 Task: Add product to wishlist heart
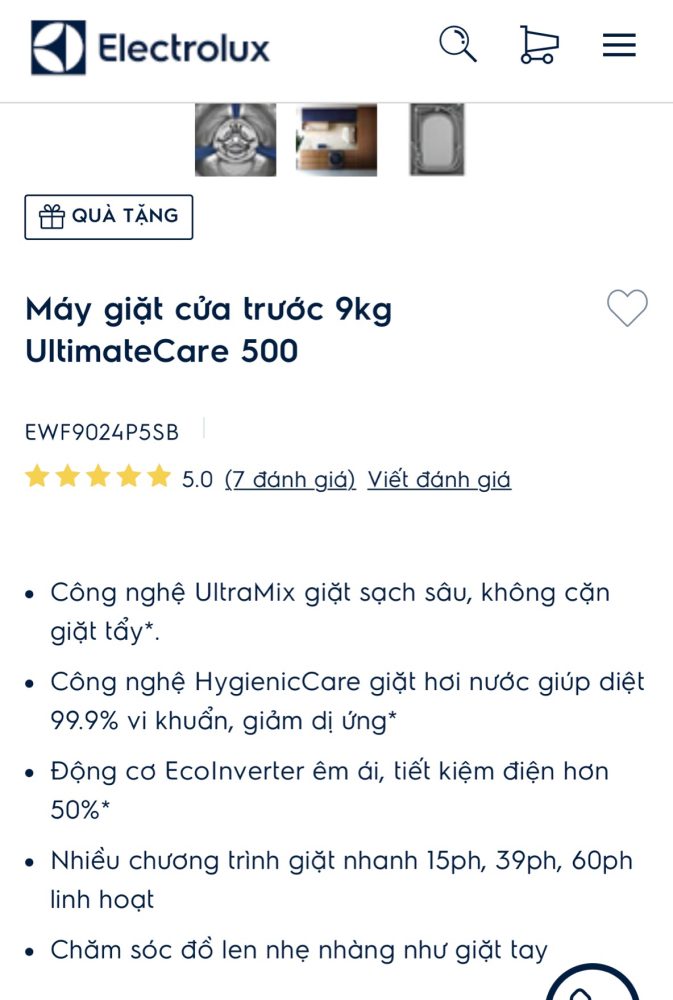point(627,308)
